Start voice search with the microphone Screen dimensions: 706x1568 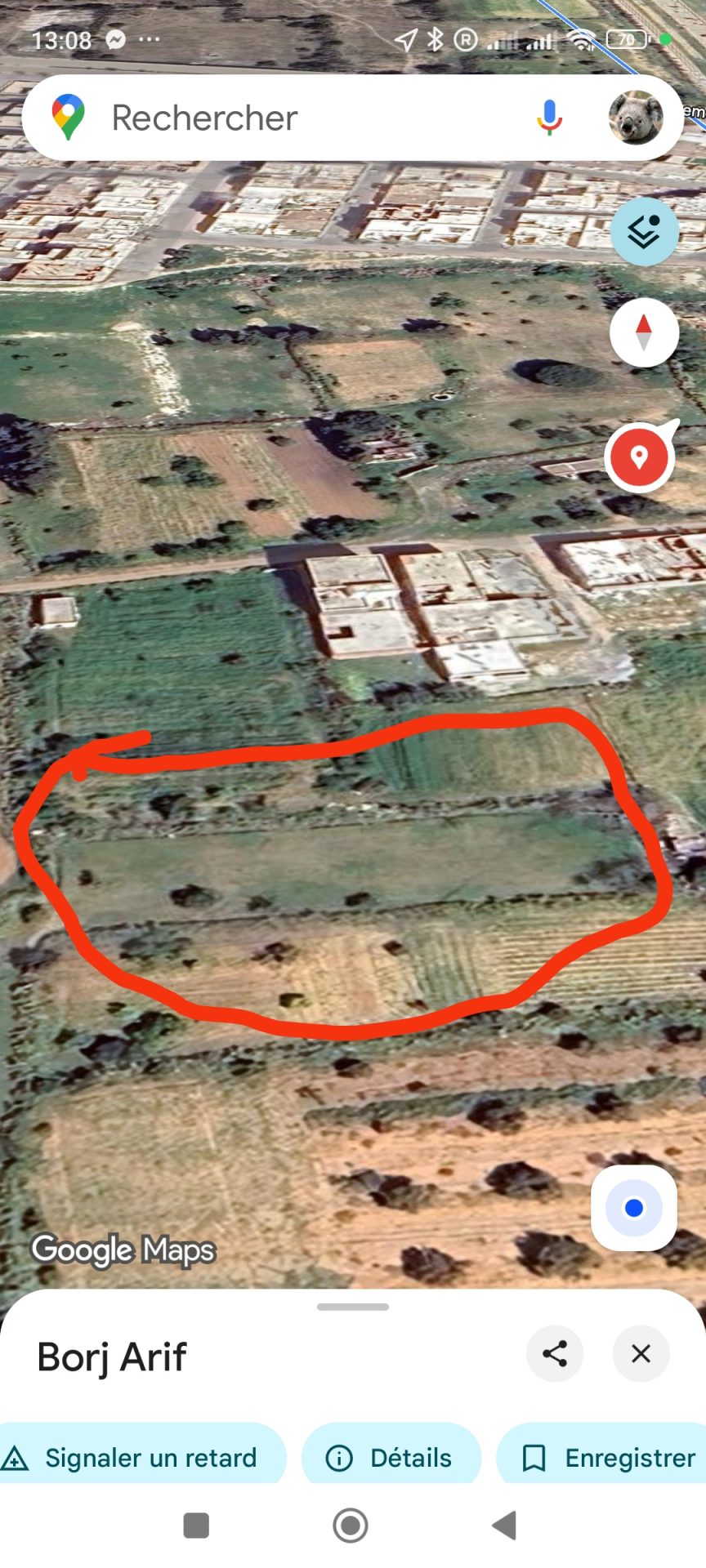point(549,118)
